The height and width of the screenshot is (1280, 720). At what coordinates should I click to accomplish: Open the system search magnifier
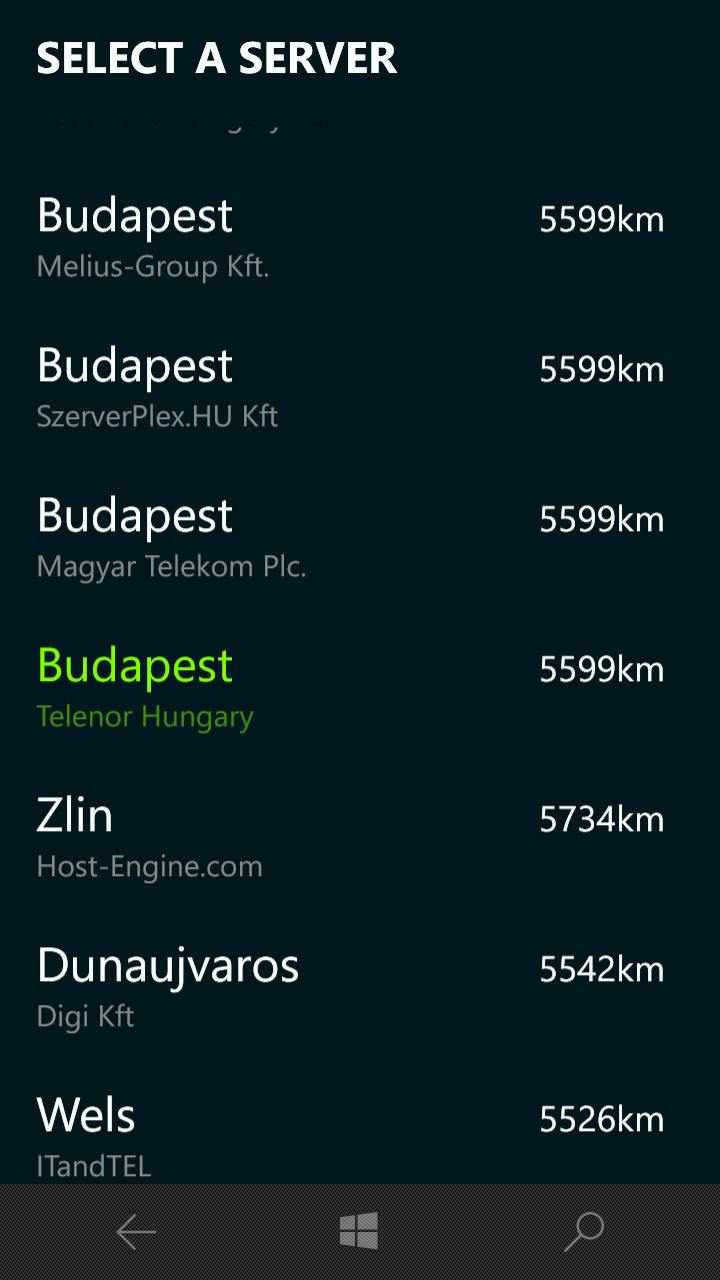584,1232
